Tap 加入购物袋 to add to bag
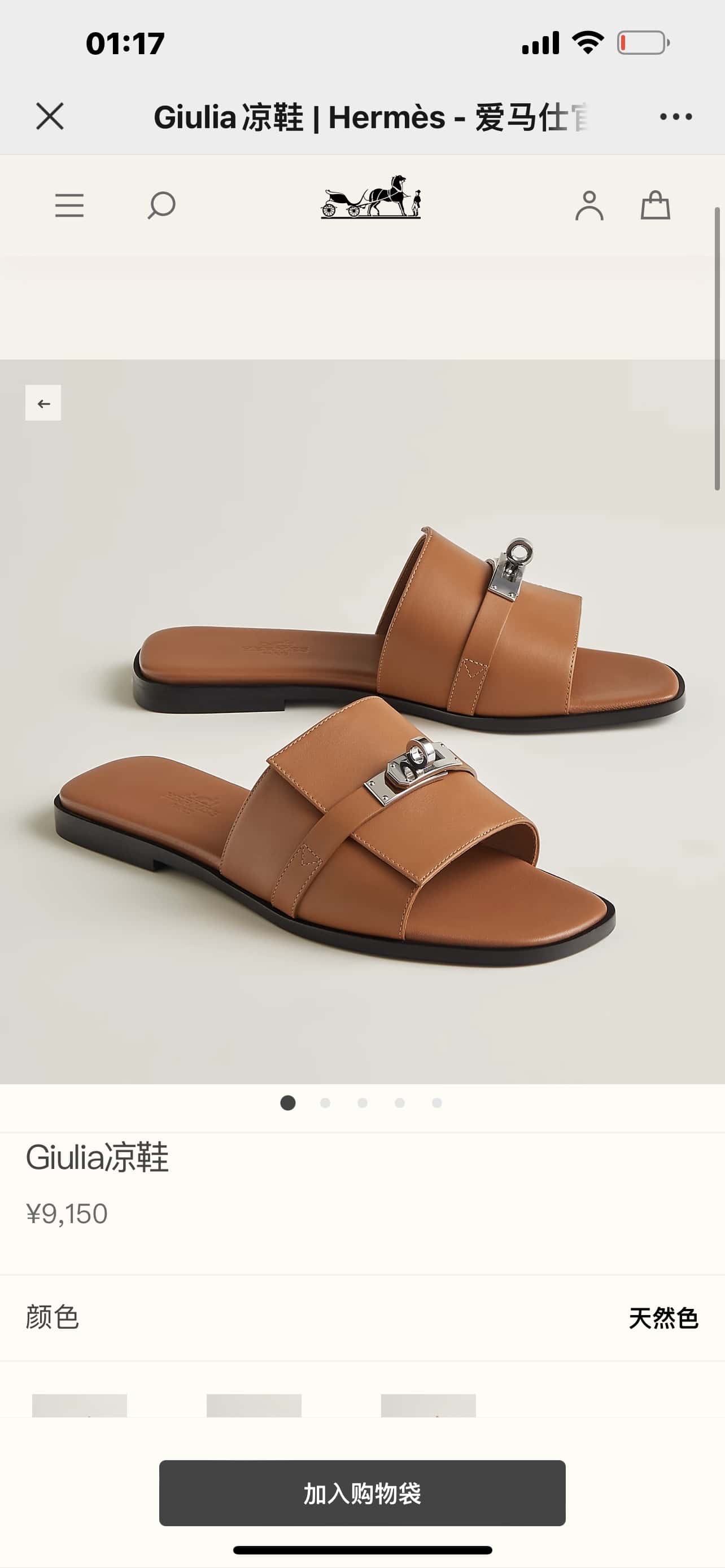725x1568 pixels. click(362, 1493)
